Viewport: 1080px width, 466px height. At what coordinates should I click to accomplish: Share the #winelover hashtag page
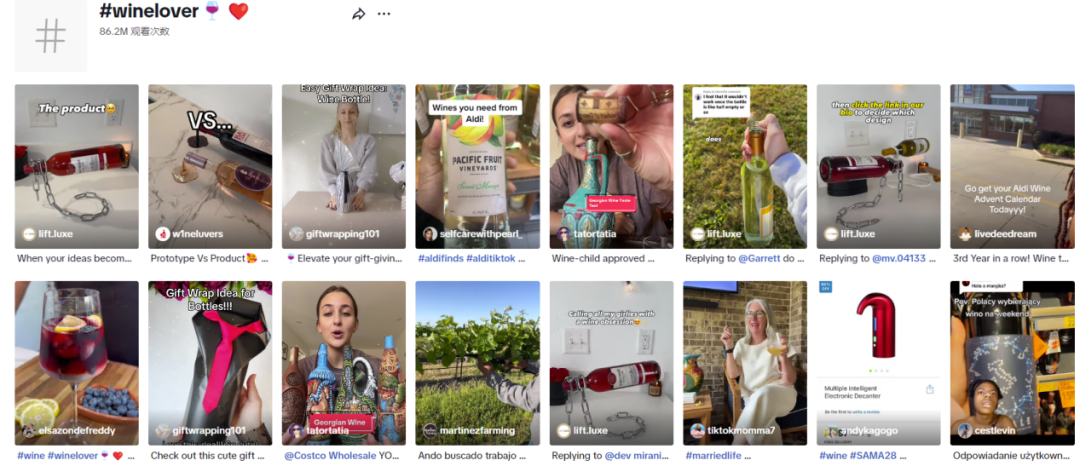[359, 14]
